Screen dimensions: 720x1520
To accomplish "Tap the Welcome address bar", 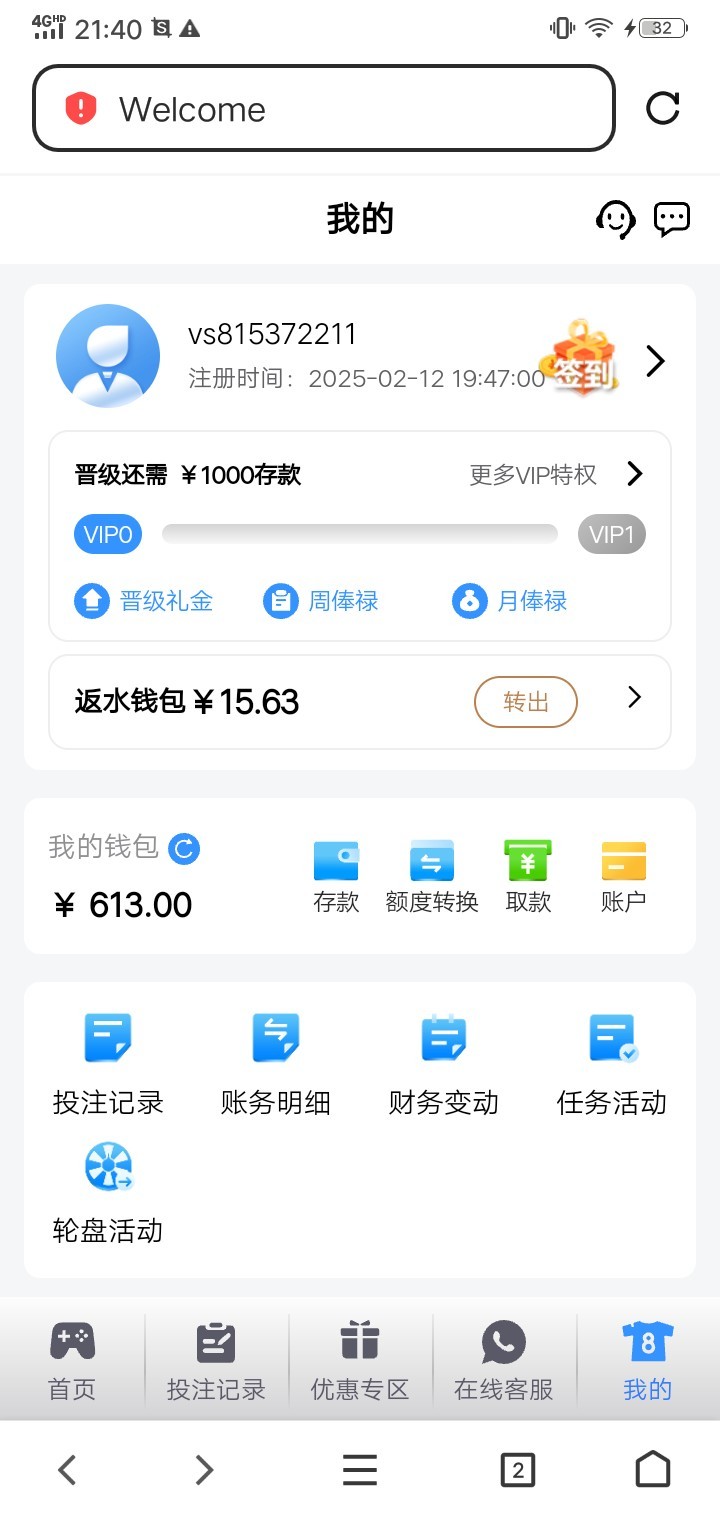I will [x=323, y=109].
